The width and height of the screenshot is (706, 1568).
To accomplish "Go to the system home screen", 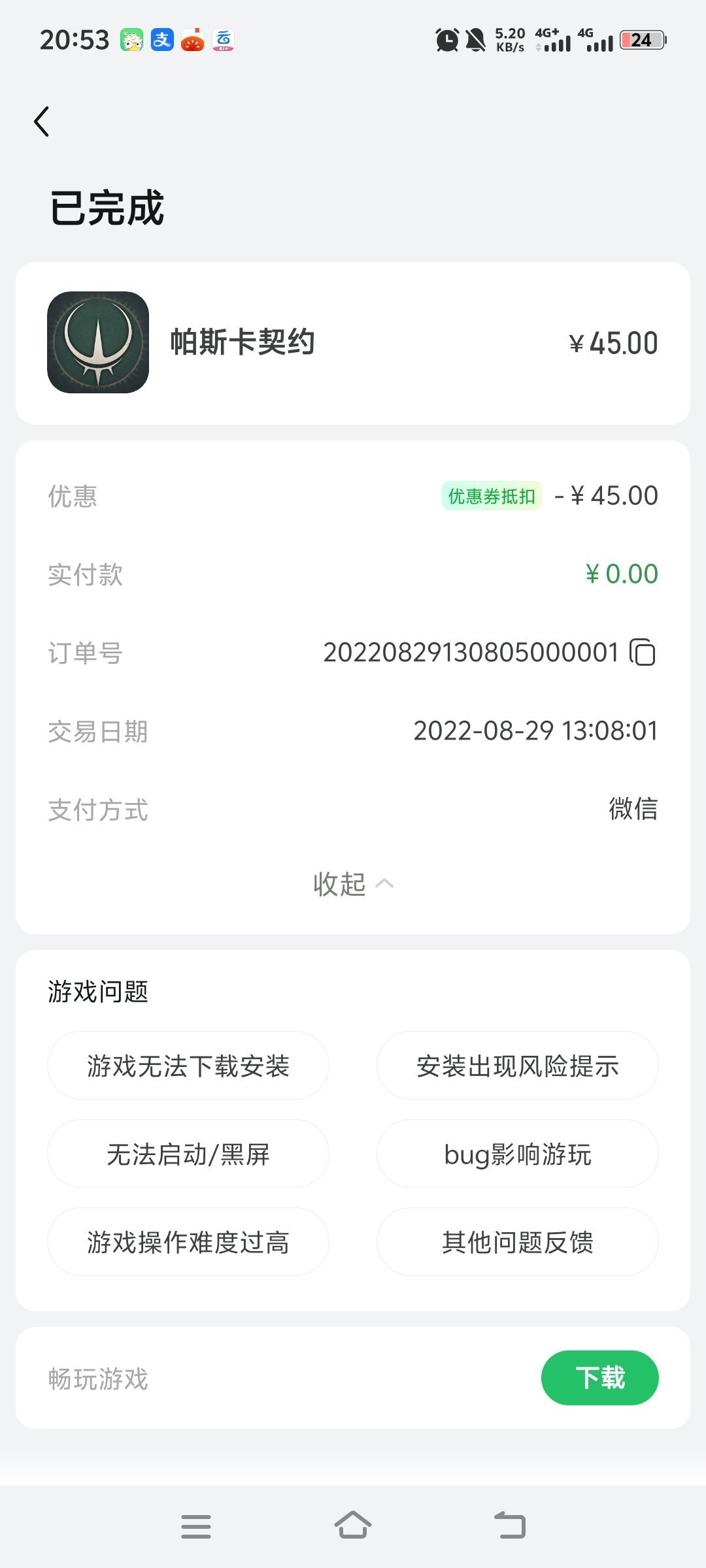I will [x=353, y=1526].
